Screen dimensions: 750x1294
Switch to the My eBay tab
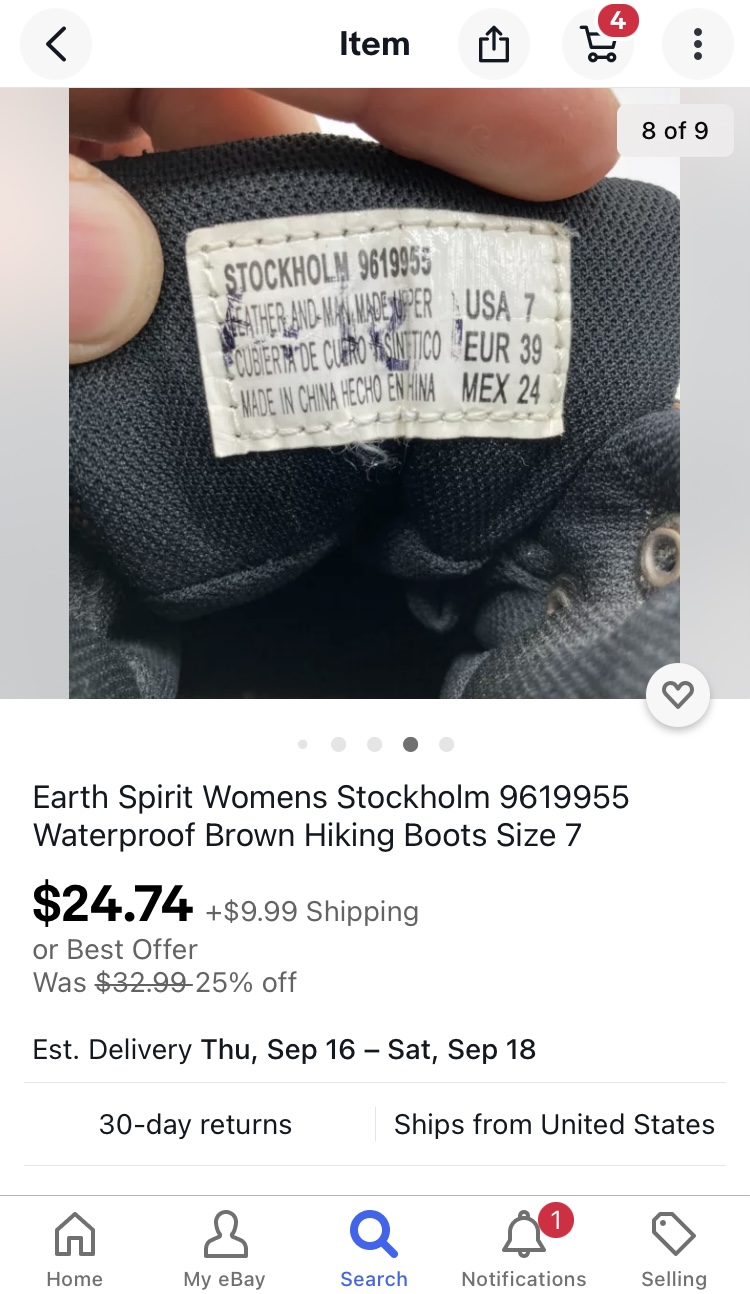[224, 1249]
